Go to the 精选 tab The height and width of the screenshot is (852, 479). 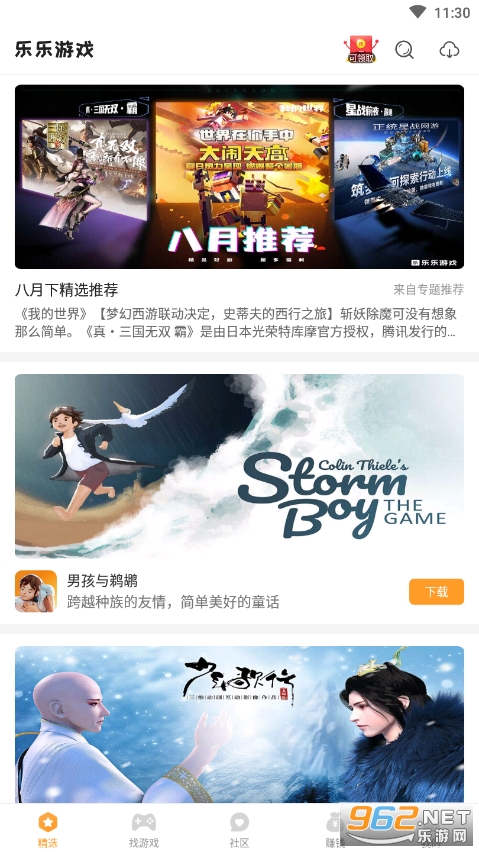click(48, 830)
